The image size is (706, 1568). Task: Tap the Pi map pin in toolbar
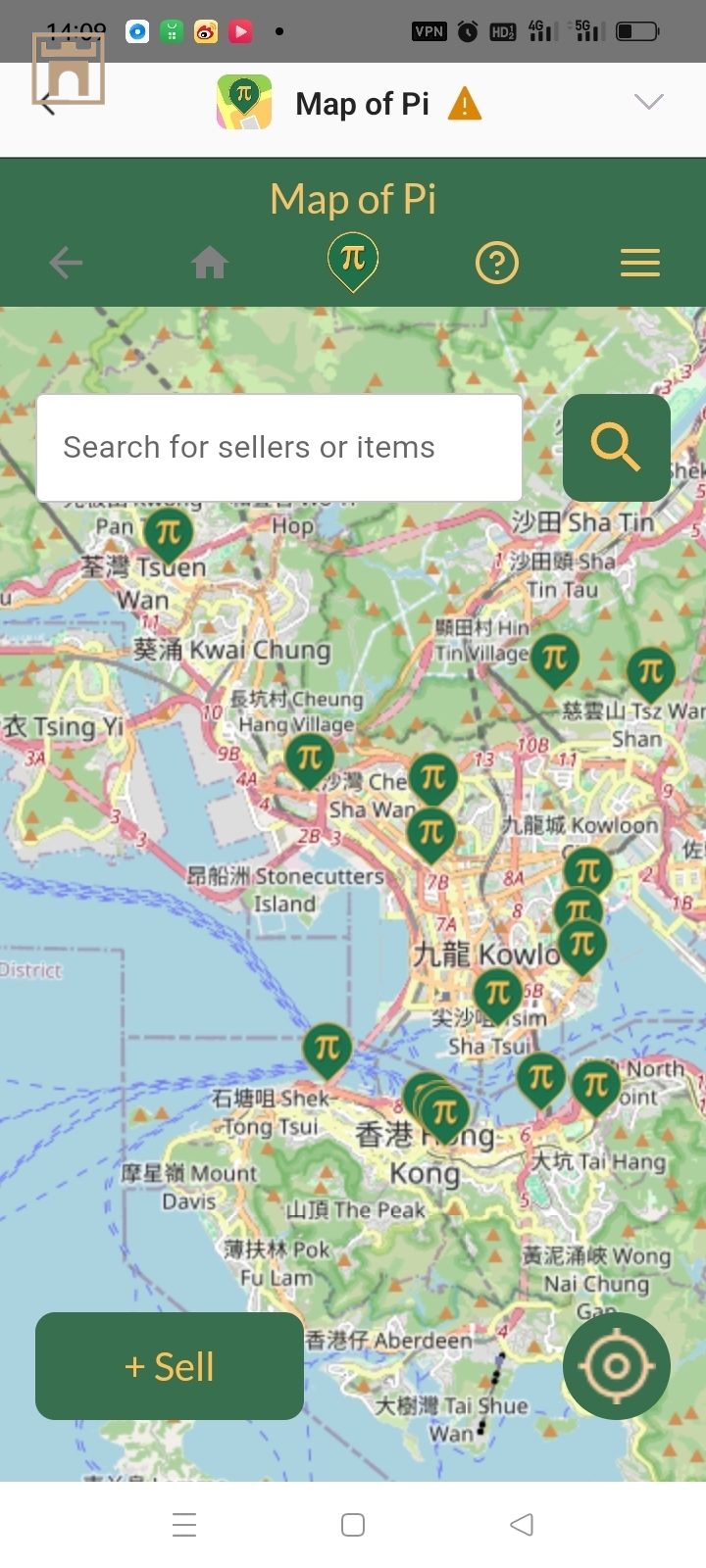point(353,261)
